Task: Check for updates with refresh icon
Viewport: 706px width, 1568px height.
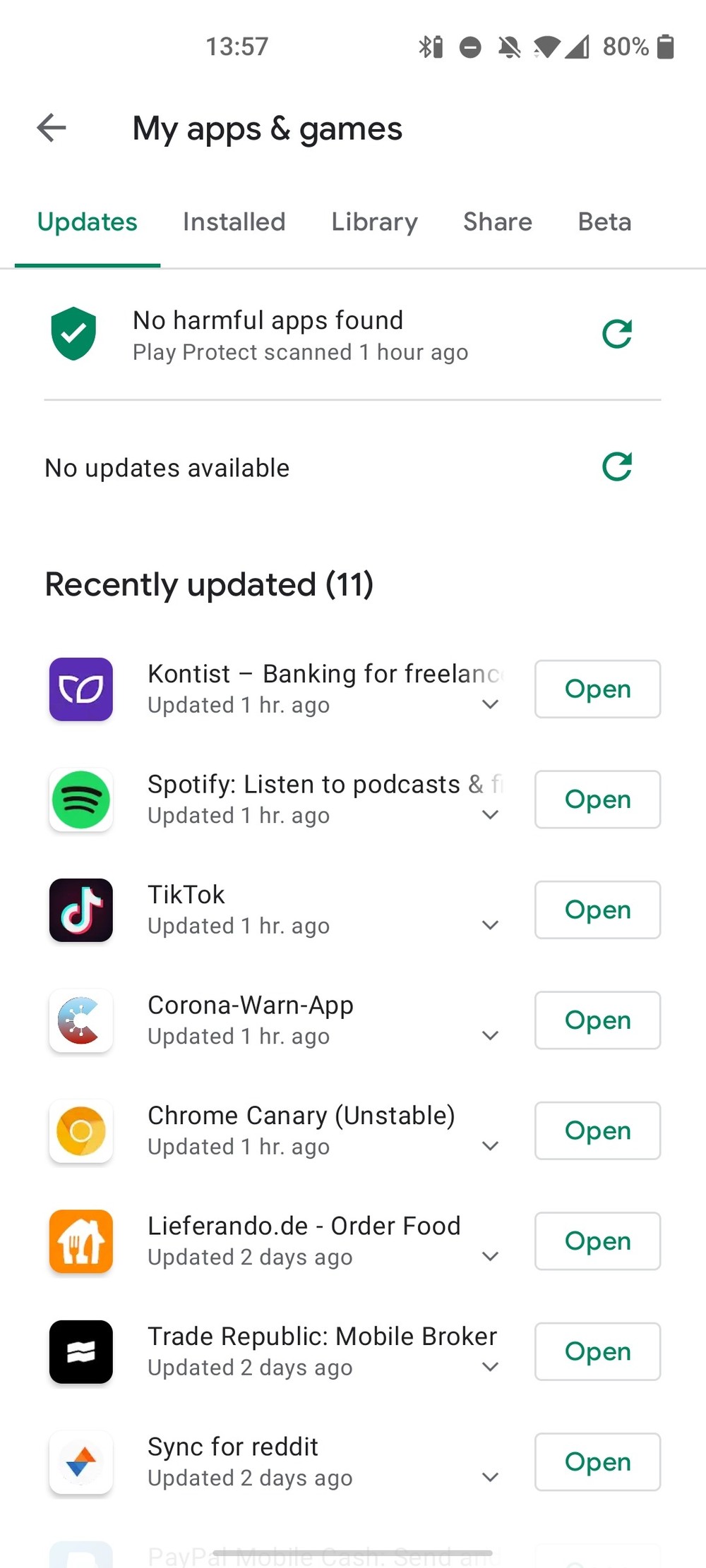Action: point(616,466)
